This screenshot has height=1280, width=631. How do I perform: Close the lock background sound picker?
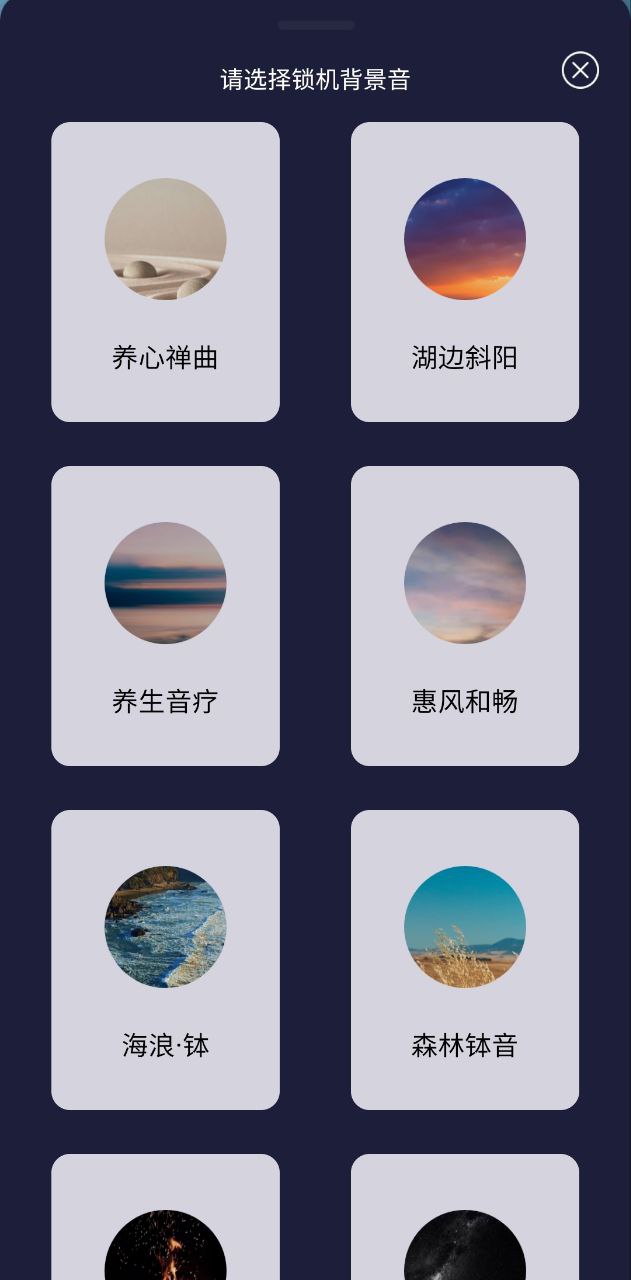(x=580, y=70)
